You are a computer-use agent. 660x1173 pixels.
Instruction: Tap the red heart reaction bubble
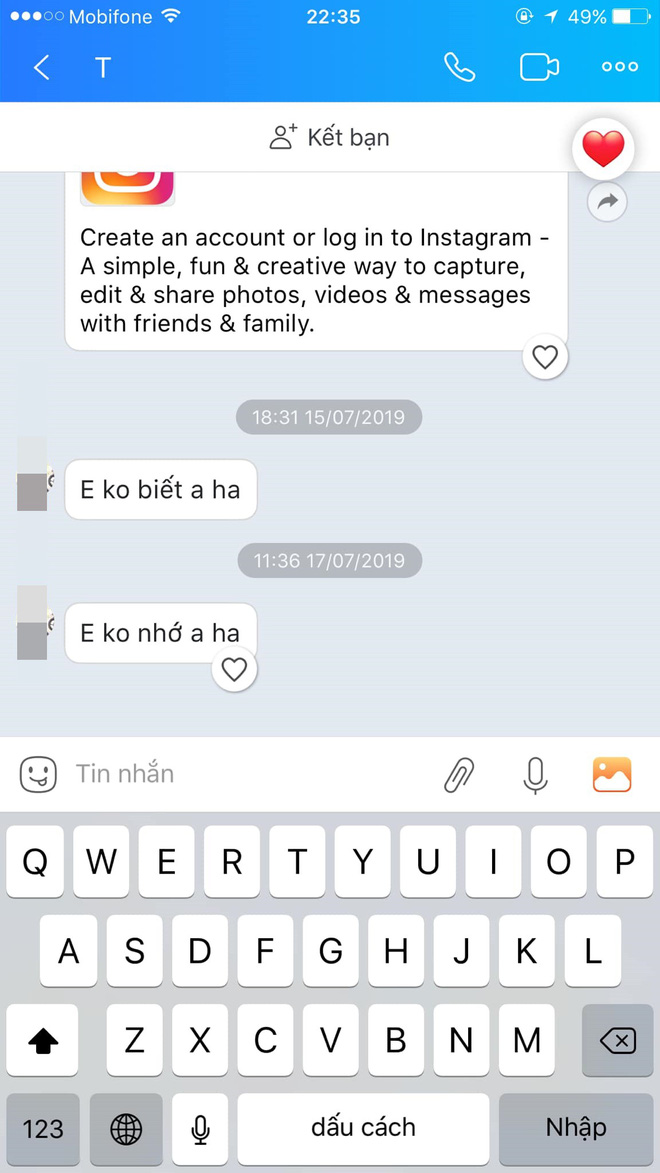point(603,150)
